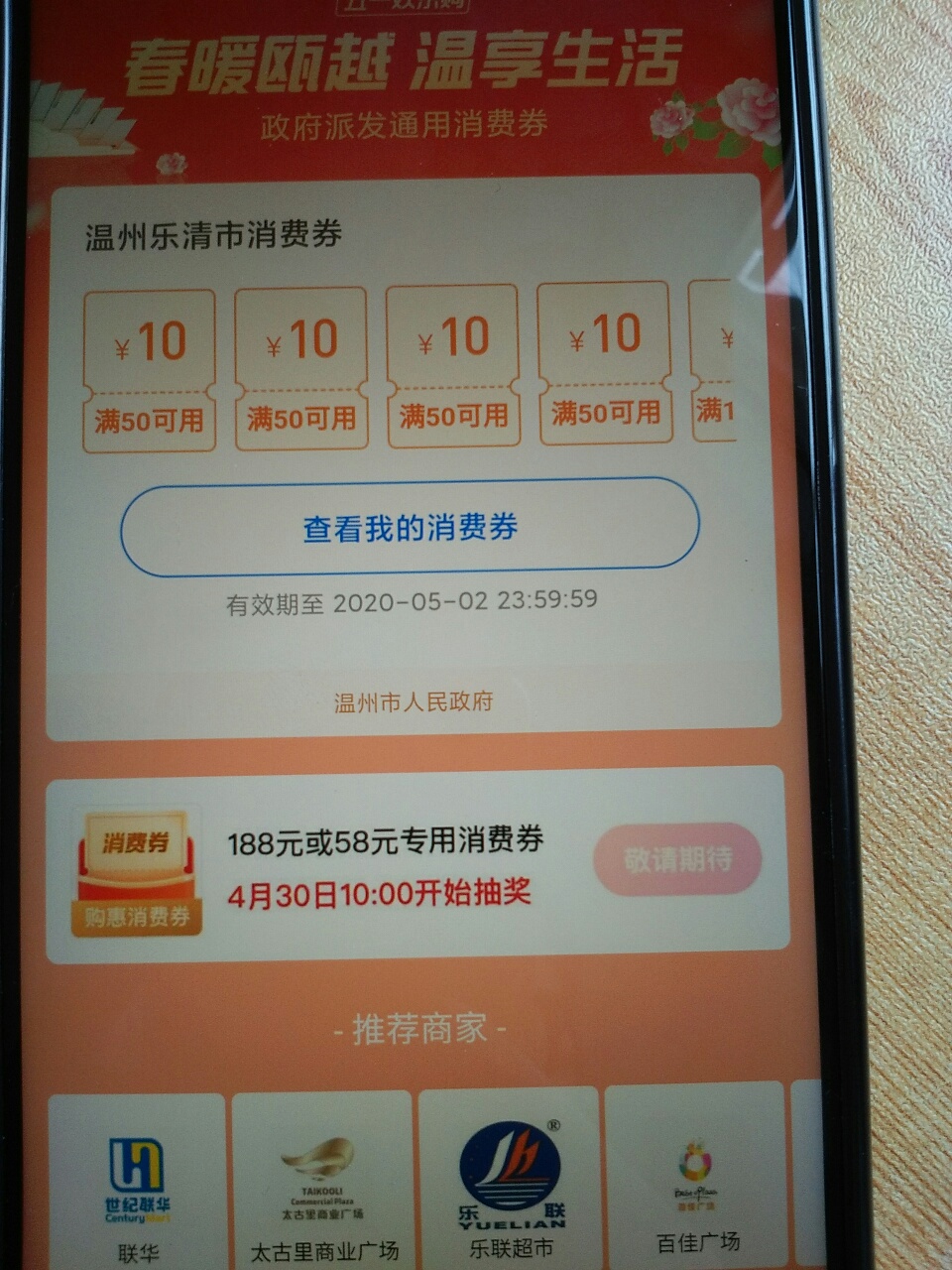Image resolution: width=952 pixels, height=1270 pixels.
Task: Open the 联华 merchant card
Action: [137, 1181]
